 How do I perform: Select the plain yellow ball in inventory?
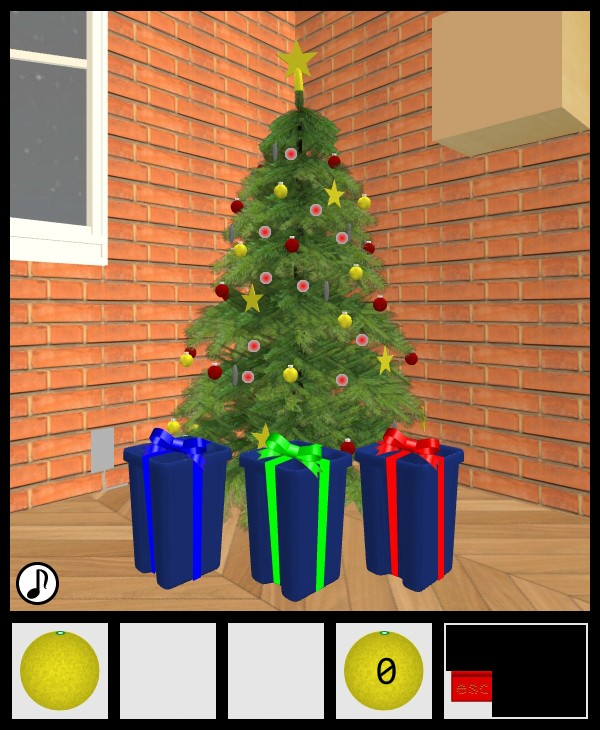(60, 670)
